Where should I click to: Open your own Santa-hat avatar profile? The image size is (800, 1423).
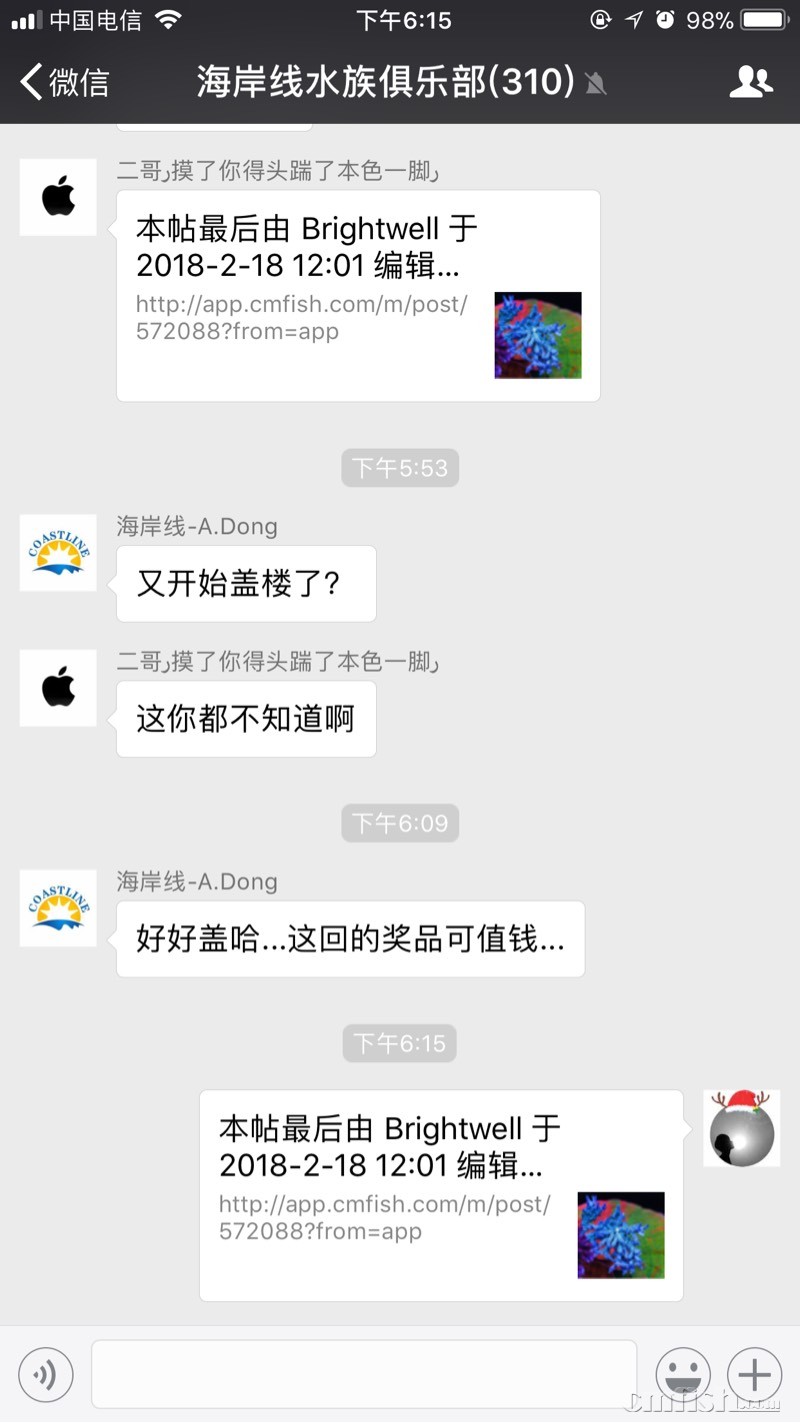741,1128
